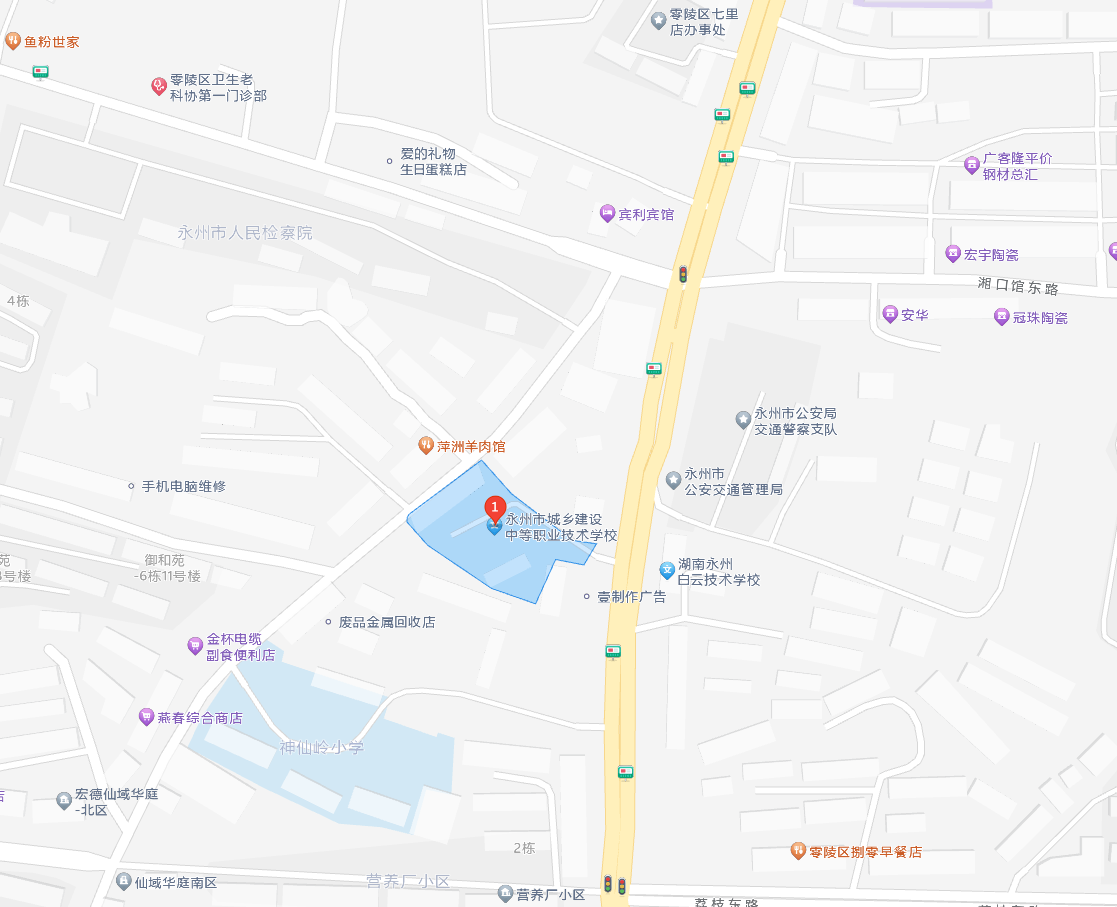Viewport: 1117px width, 907px height.
Task: Tap the 燕春综合商店 shop marker
Action: click(x=147, y=717)
